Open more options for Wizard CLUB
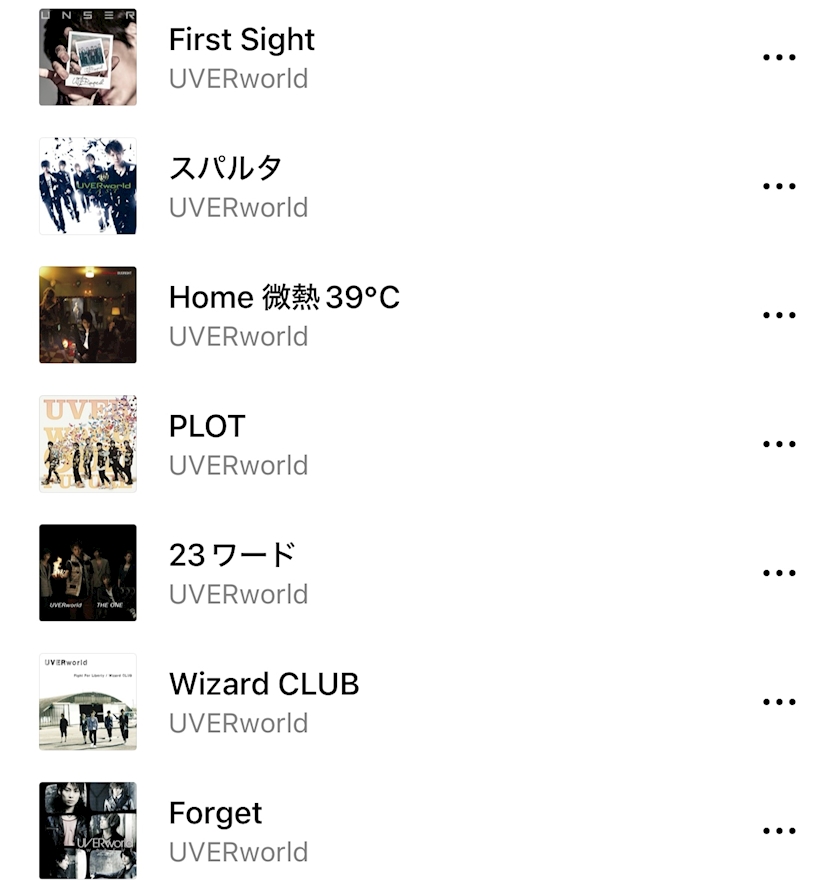 point(779,703)
